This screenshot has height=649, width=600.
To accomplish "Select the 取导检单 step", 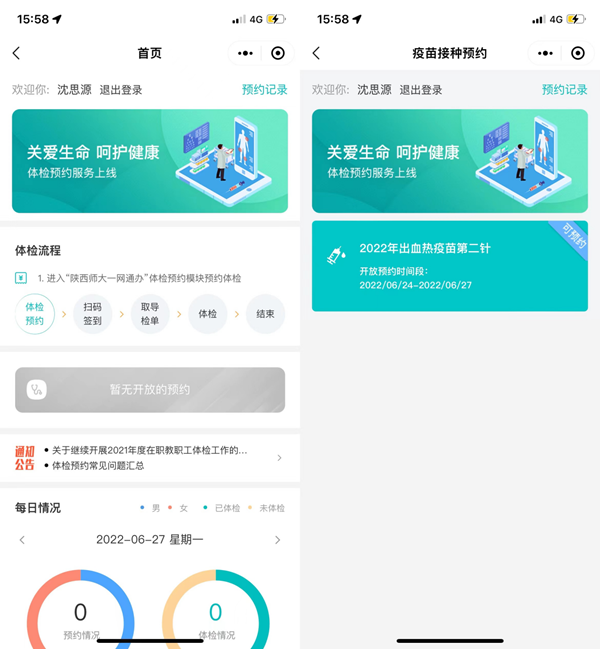I will [150, 314].
